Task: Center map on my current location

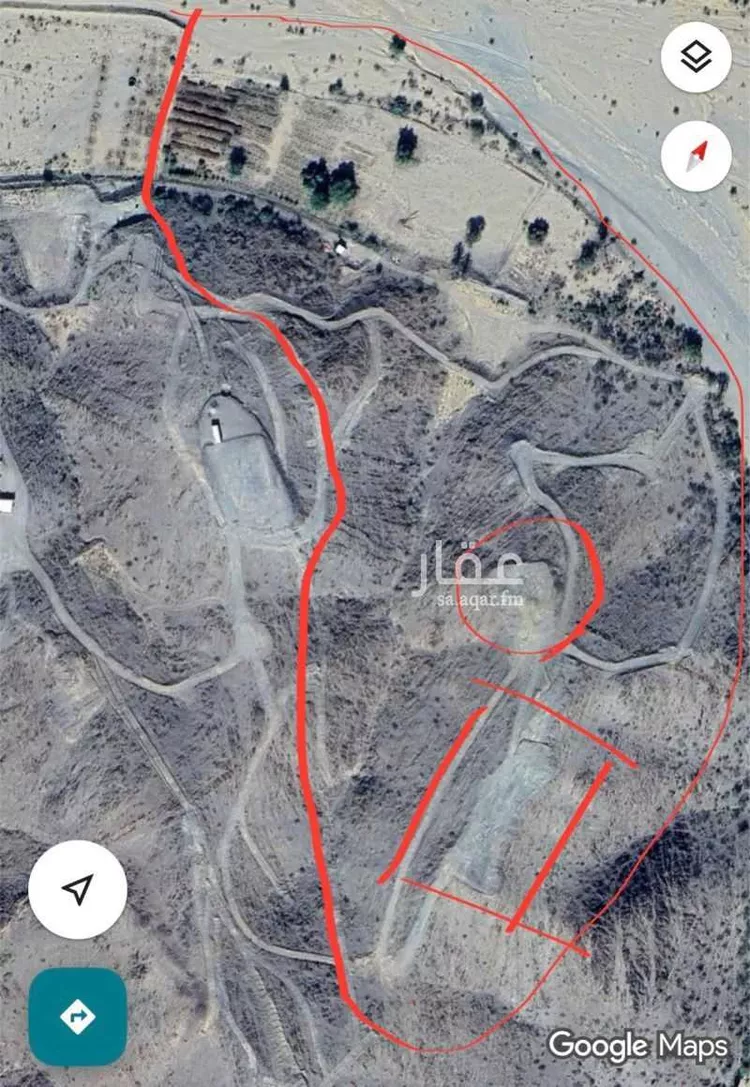Action: click(x=78, y=888)
